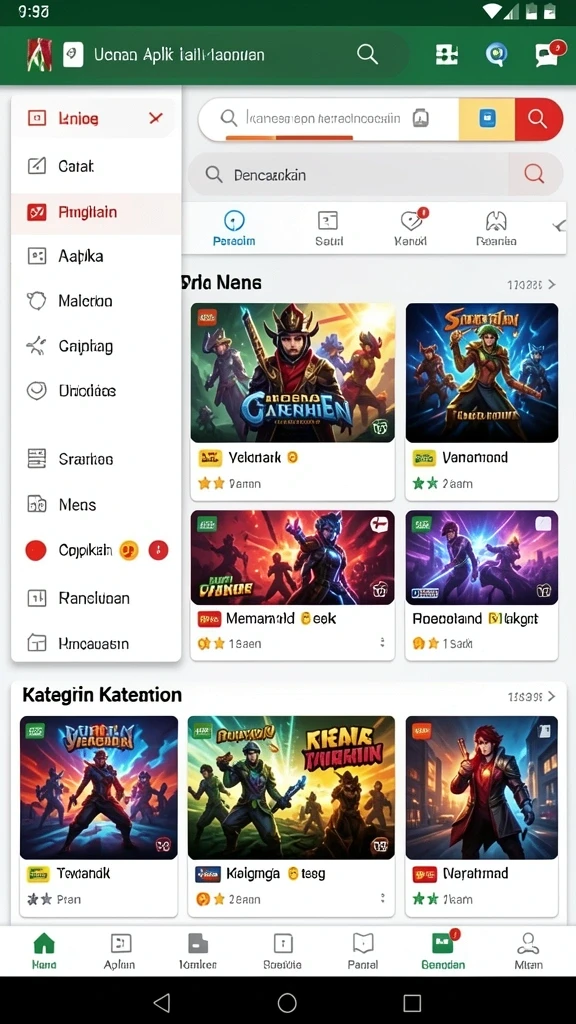This screenshot has width=576, height=1024.
Task: Tap the search icon in green header
Action: point(368,55)
